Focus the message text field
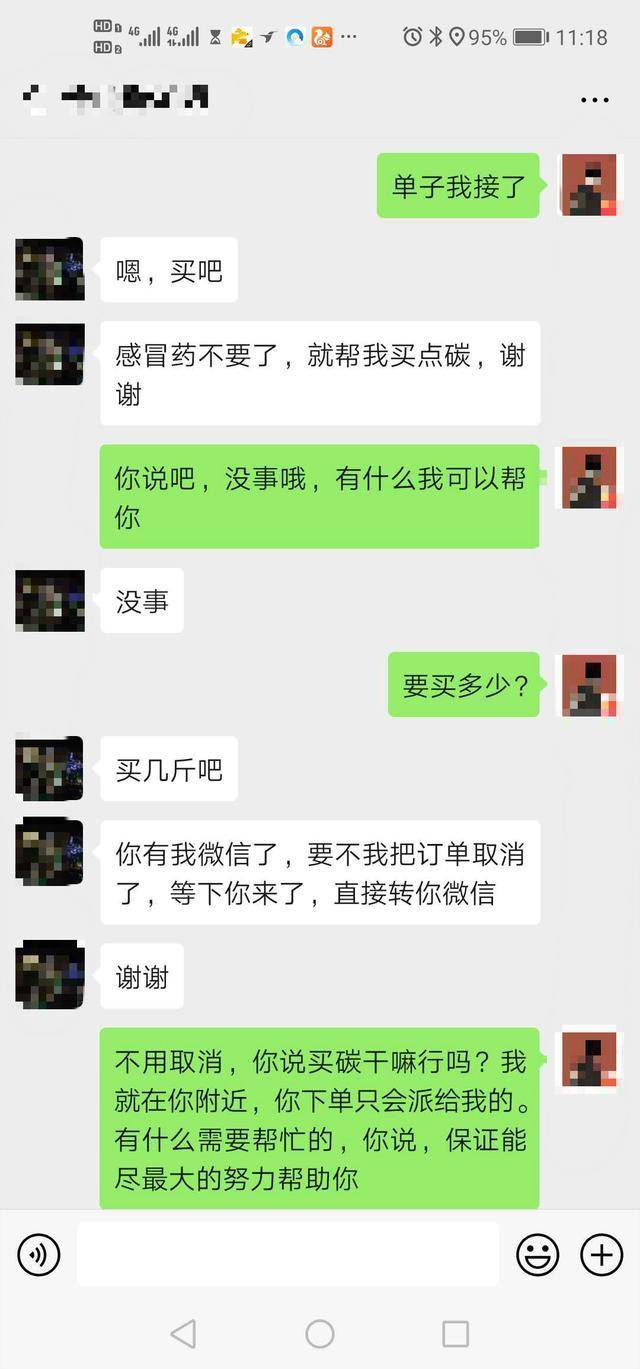 (288, 1254)
